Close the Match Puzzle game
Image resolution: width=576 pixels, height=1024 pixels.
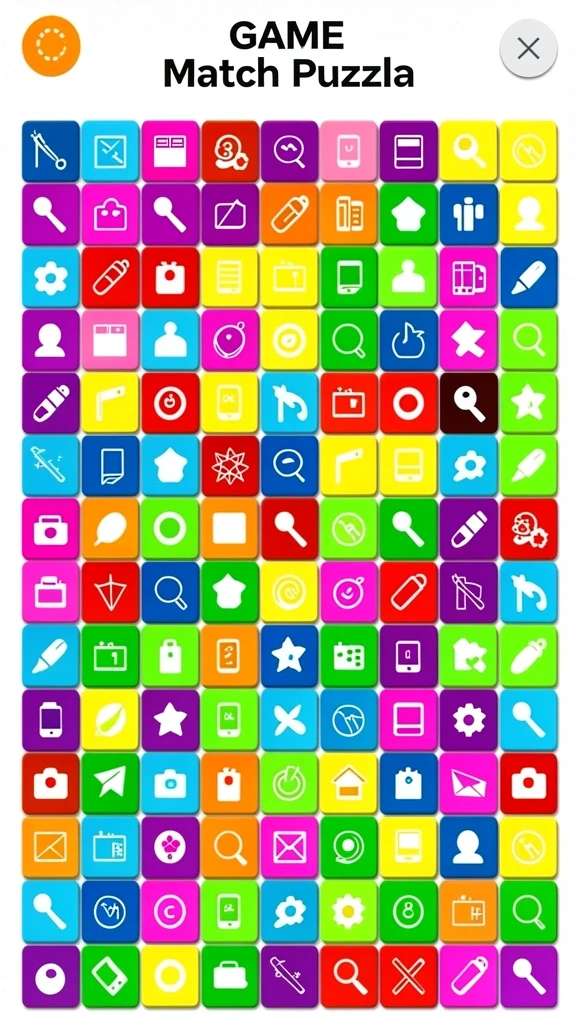tap(528, 48)
